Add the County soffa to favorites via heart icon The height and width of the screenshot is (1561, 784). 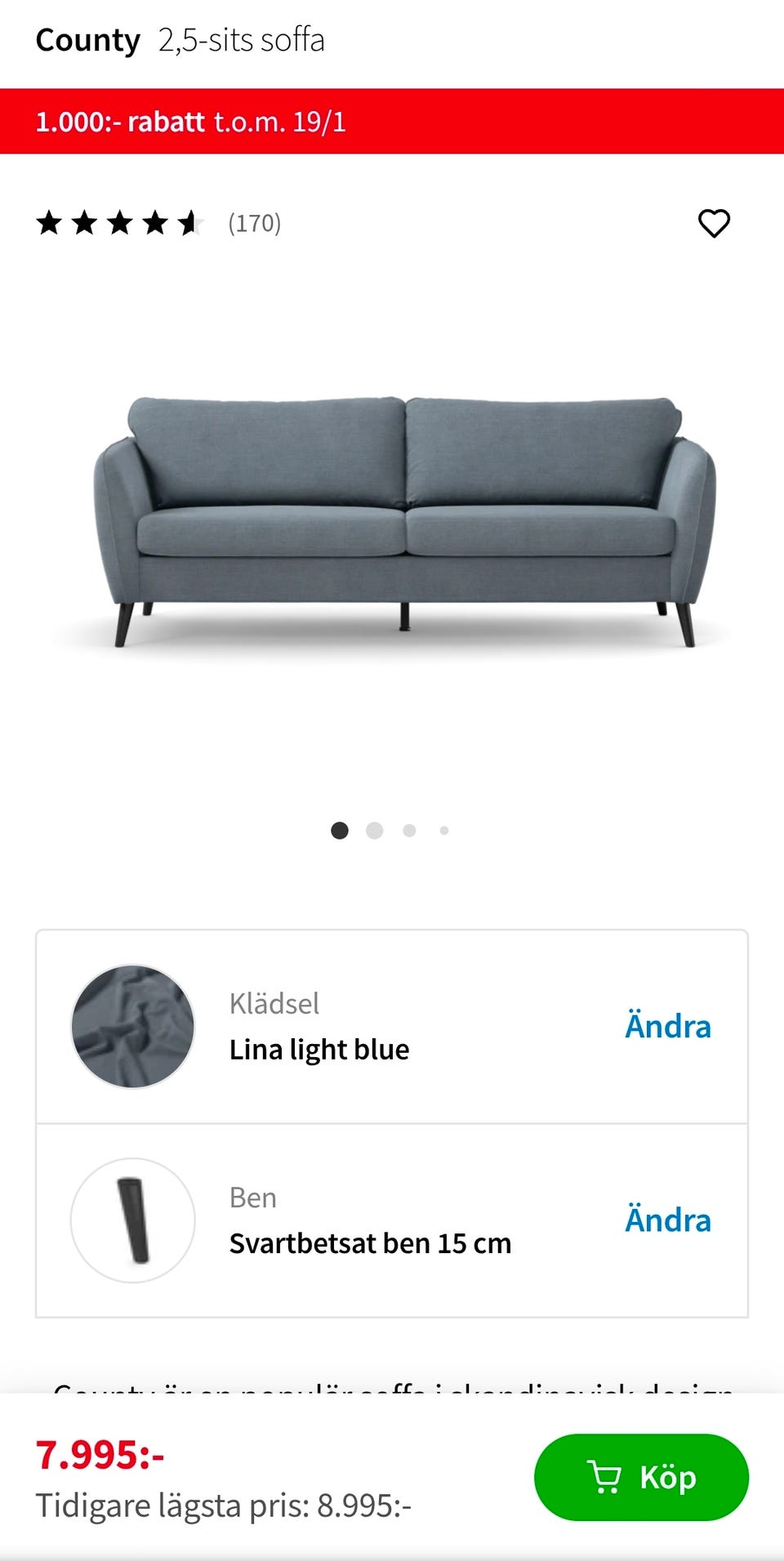pyautogui.click(x=713, y=223)
